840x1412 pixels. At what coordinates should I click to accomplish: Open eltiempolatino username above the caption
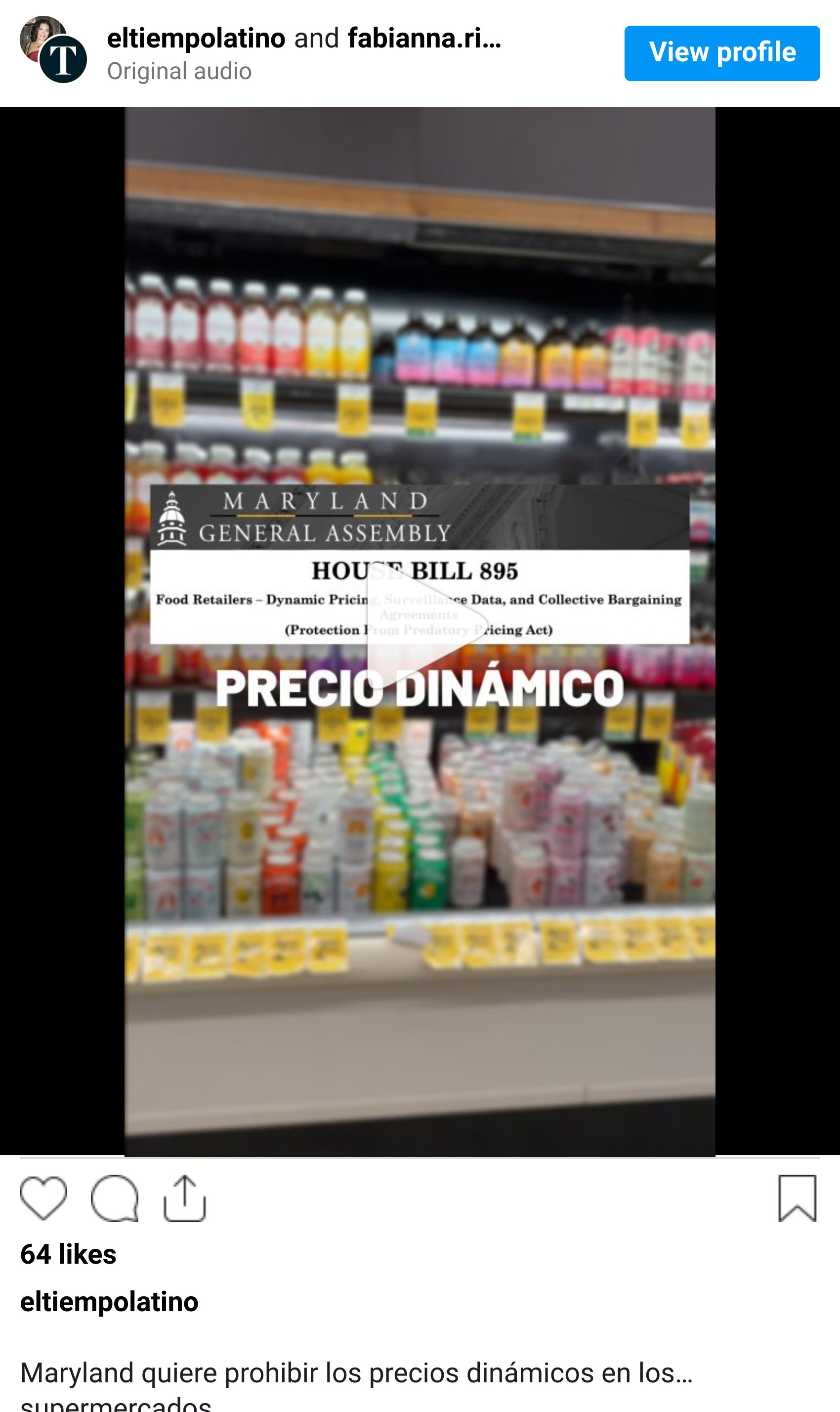(109, 1302)
